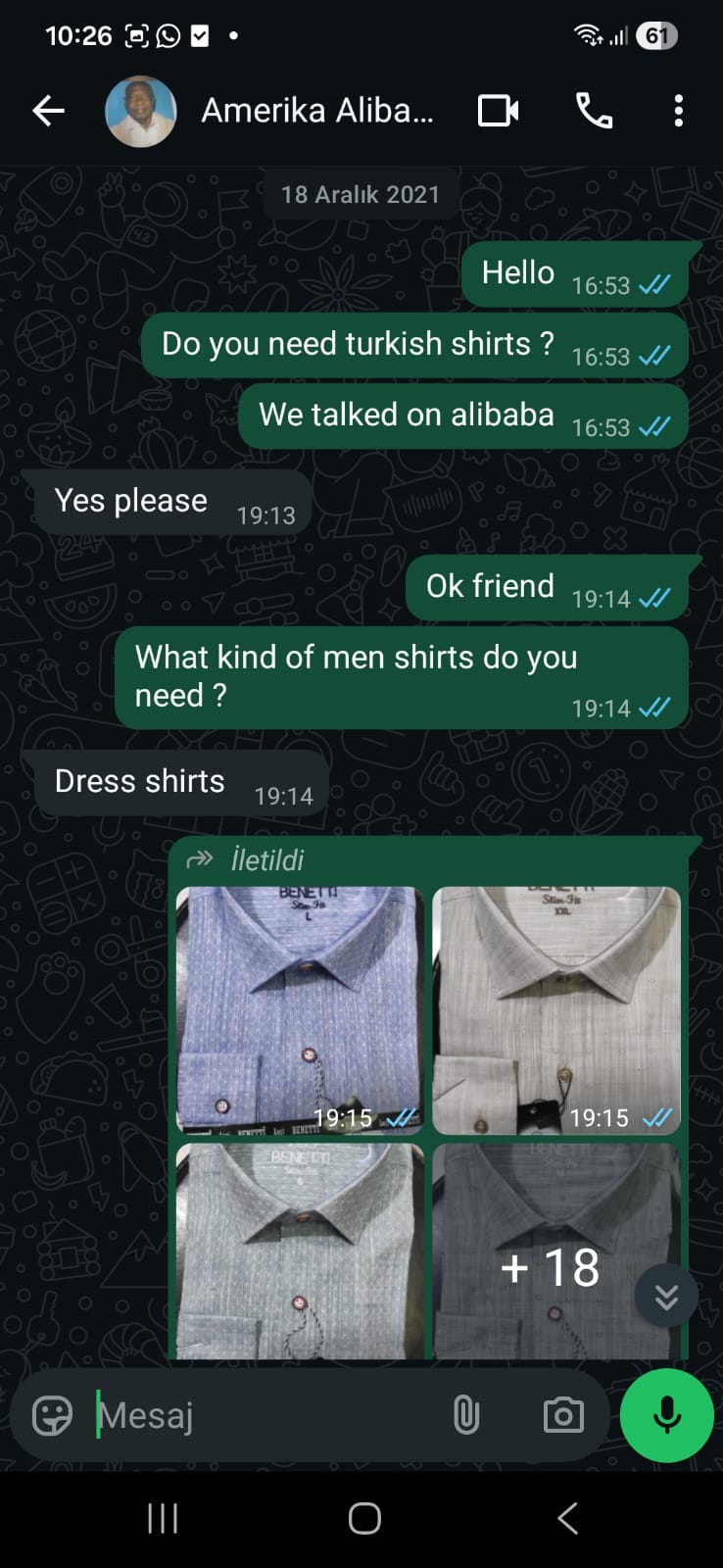Focus the Mesaj text field
Viewport: 723px width, 1568px height.
[265, 1415]
